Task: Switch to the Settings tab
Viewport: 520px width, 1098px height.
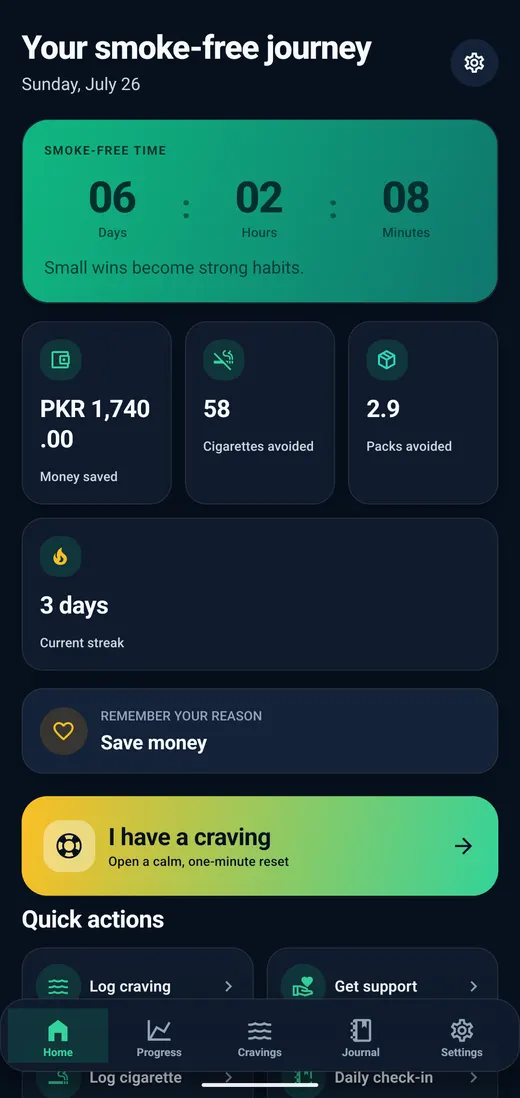Action: pyautogui.click(x=461, y=1038)
